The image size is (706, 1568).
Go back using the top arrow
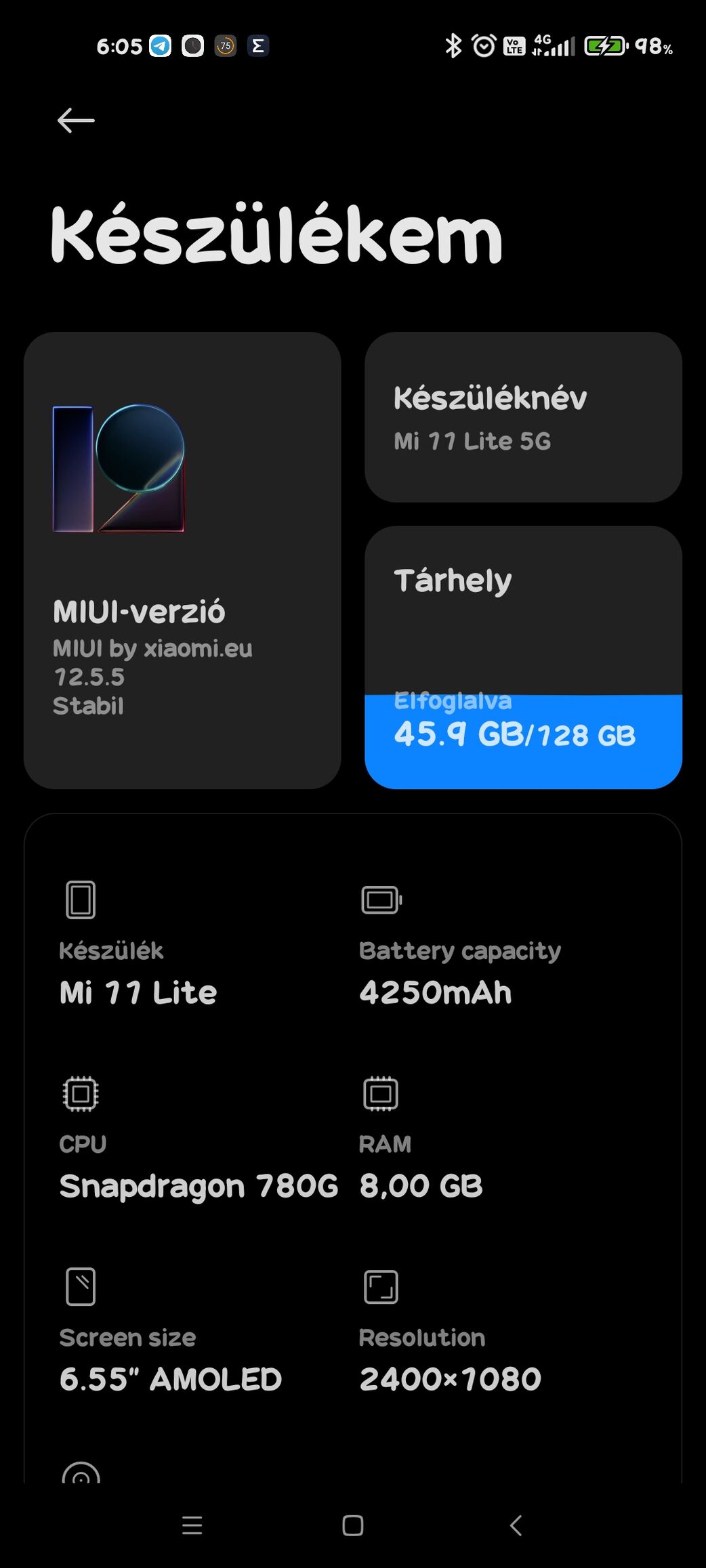click(x=76, y=121)
